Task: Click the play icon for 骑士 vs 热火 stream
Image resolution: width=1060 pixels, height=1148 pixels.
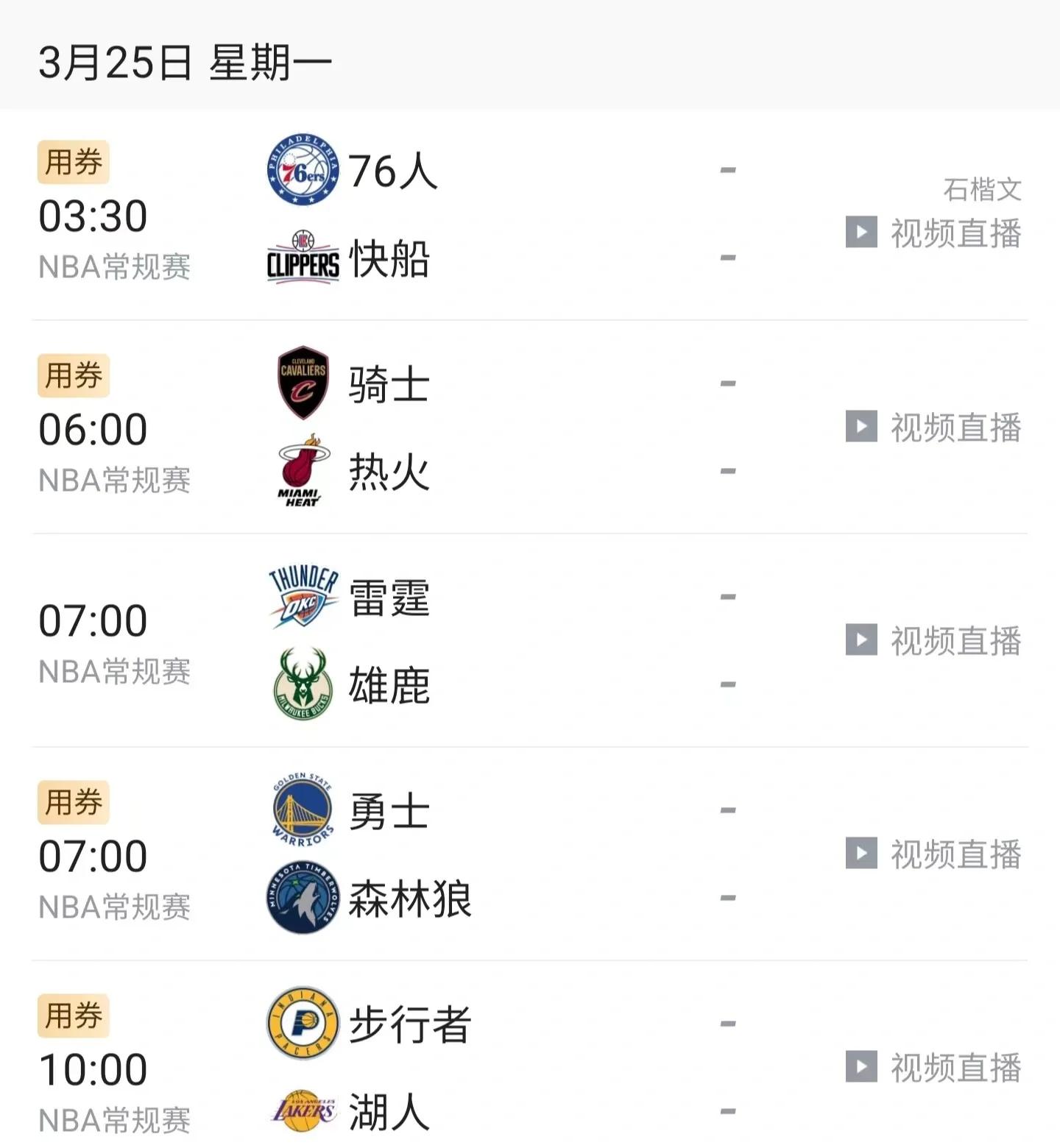Action: coord(863,425)
